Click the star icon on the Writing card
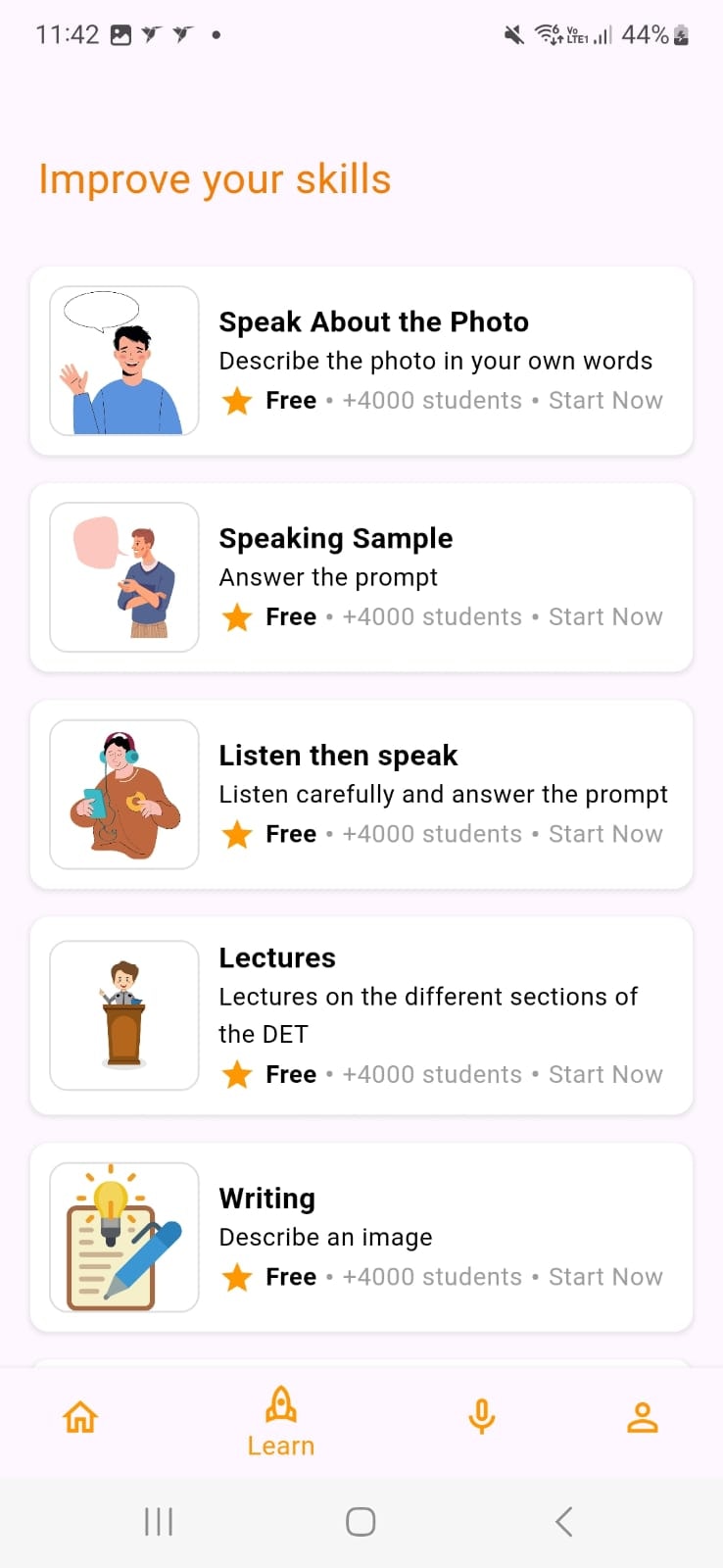Image resolution: width=723 pixels, height=1568 pixels. point(237,1277)
